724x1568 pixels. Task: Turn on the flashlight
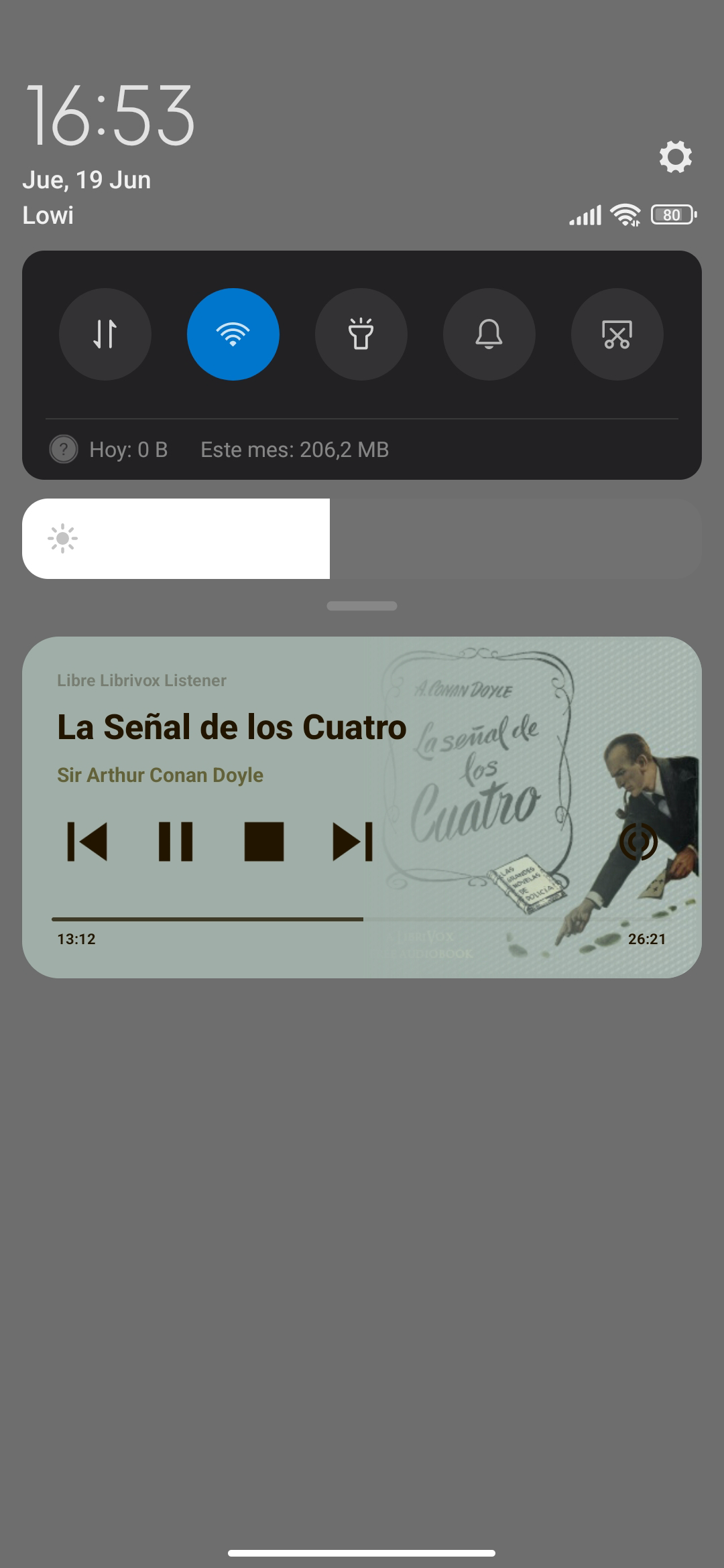361,334
